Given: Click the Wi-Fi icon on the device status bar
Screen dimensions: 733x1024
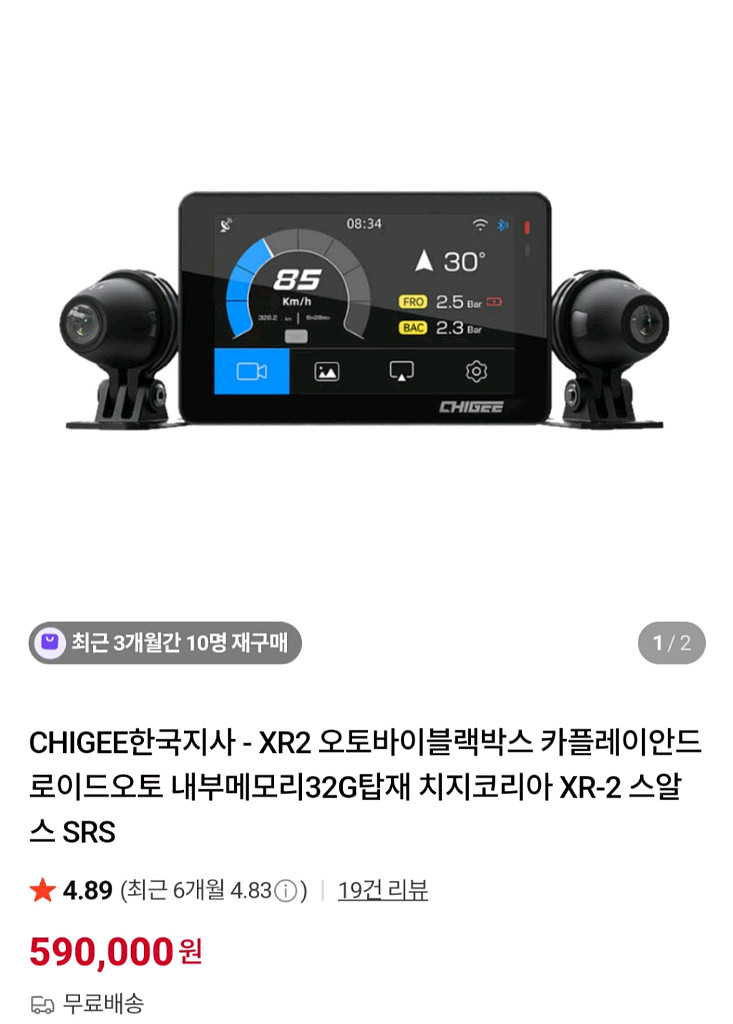Looking at the screenshot, I should tap(480, 224).
